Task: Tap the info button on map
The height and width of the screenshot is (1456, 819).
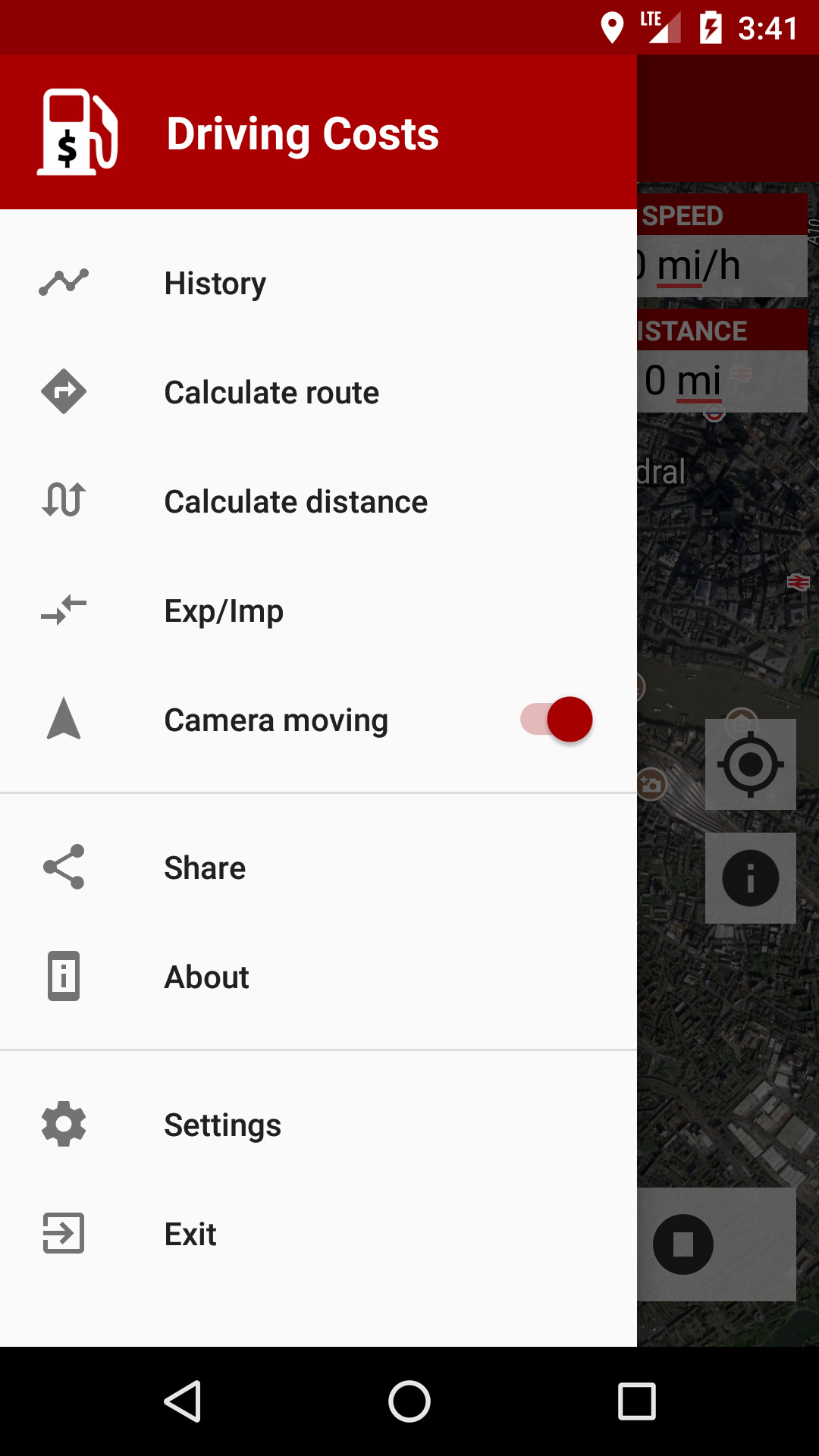Action: click(751, 878)
